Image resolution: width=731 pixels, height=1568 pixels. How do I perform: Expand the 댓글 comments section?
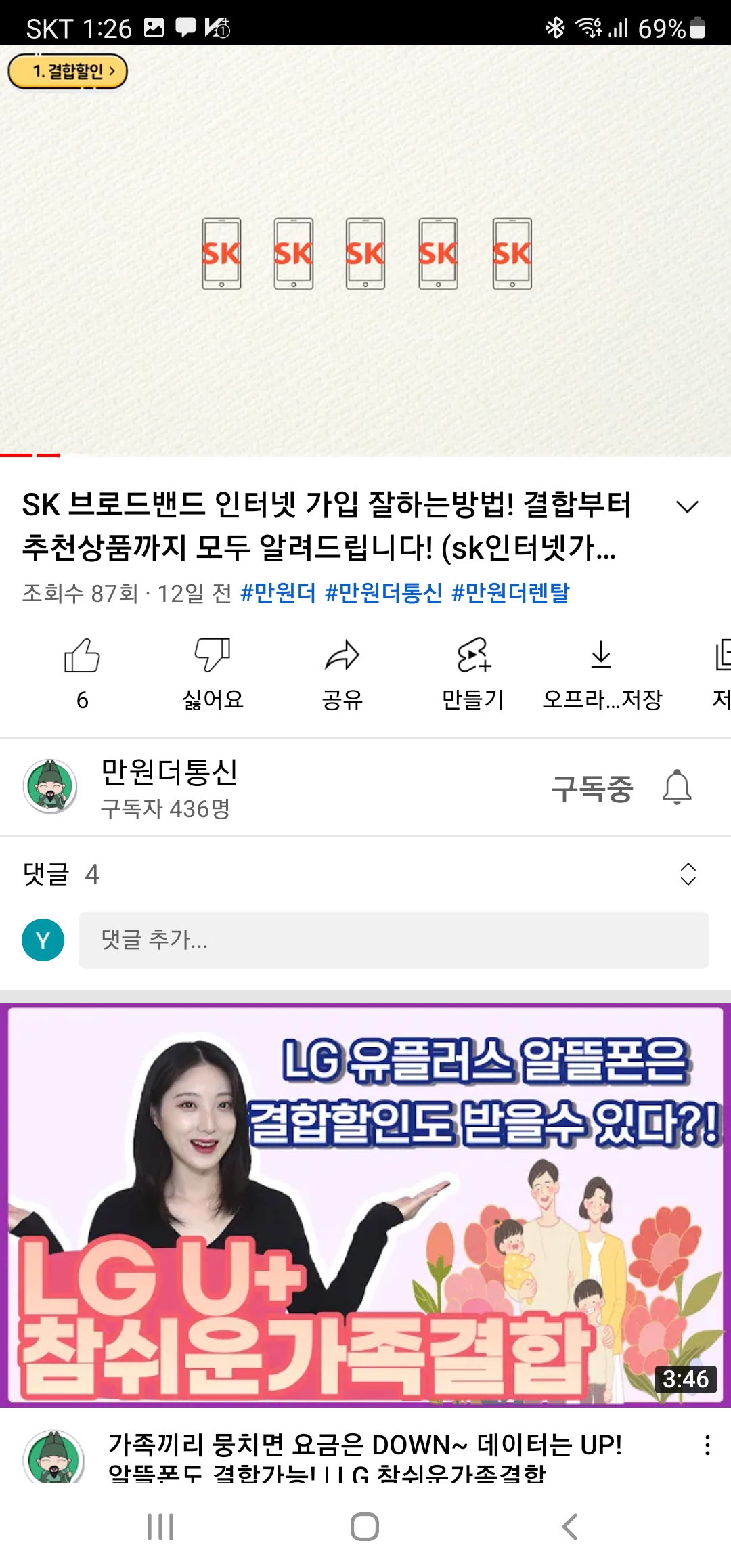coord(688,874)
